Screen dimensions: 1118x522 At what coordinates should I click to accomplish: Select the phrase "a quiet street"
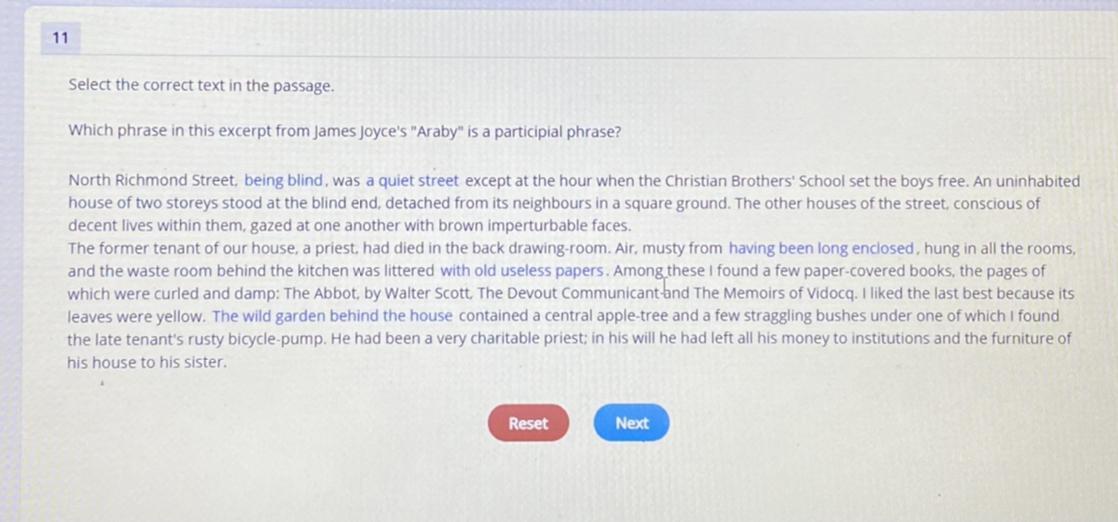(412, 181)
